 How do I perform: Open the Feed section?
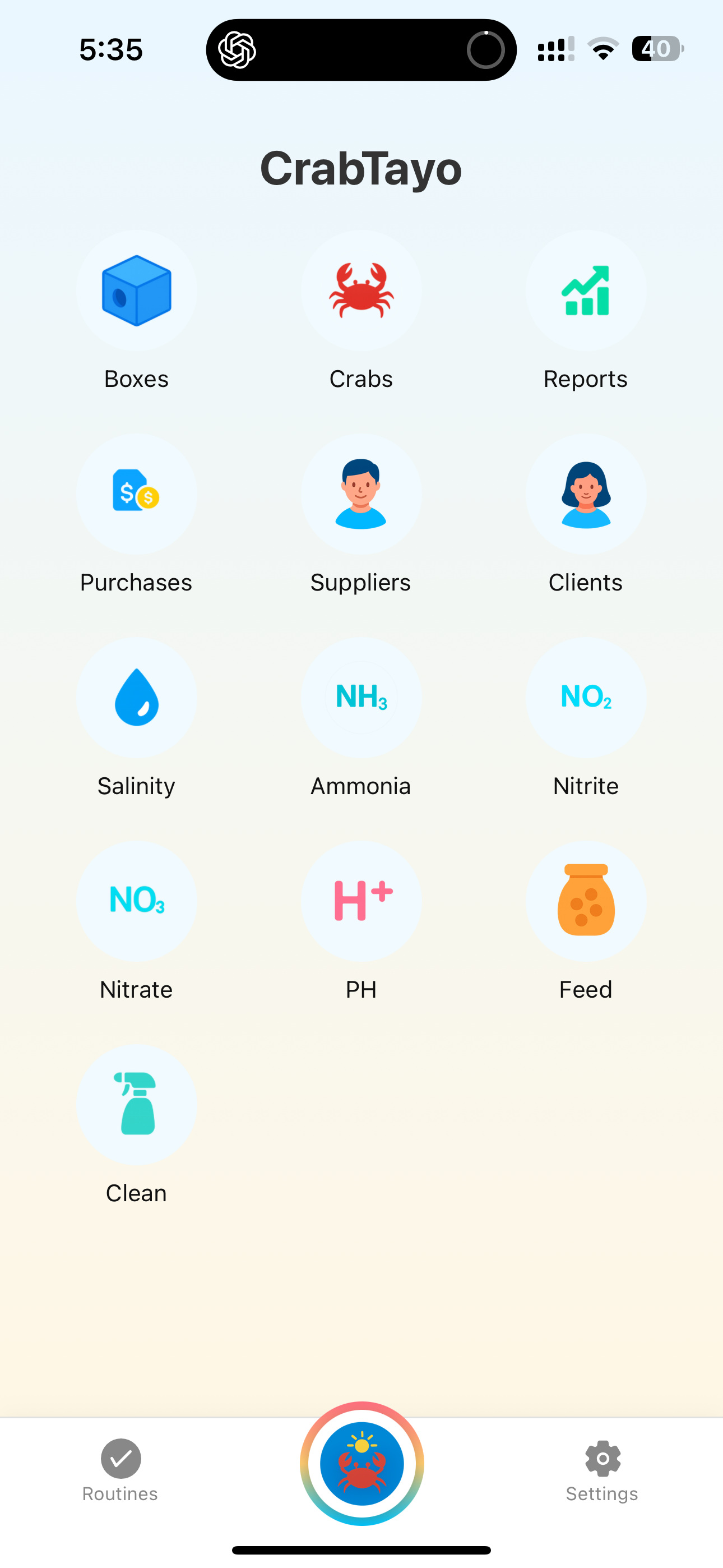[586, 901]
